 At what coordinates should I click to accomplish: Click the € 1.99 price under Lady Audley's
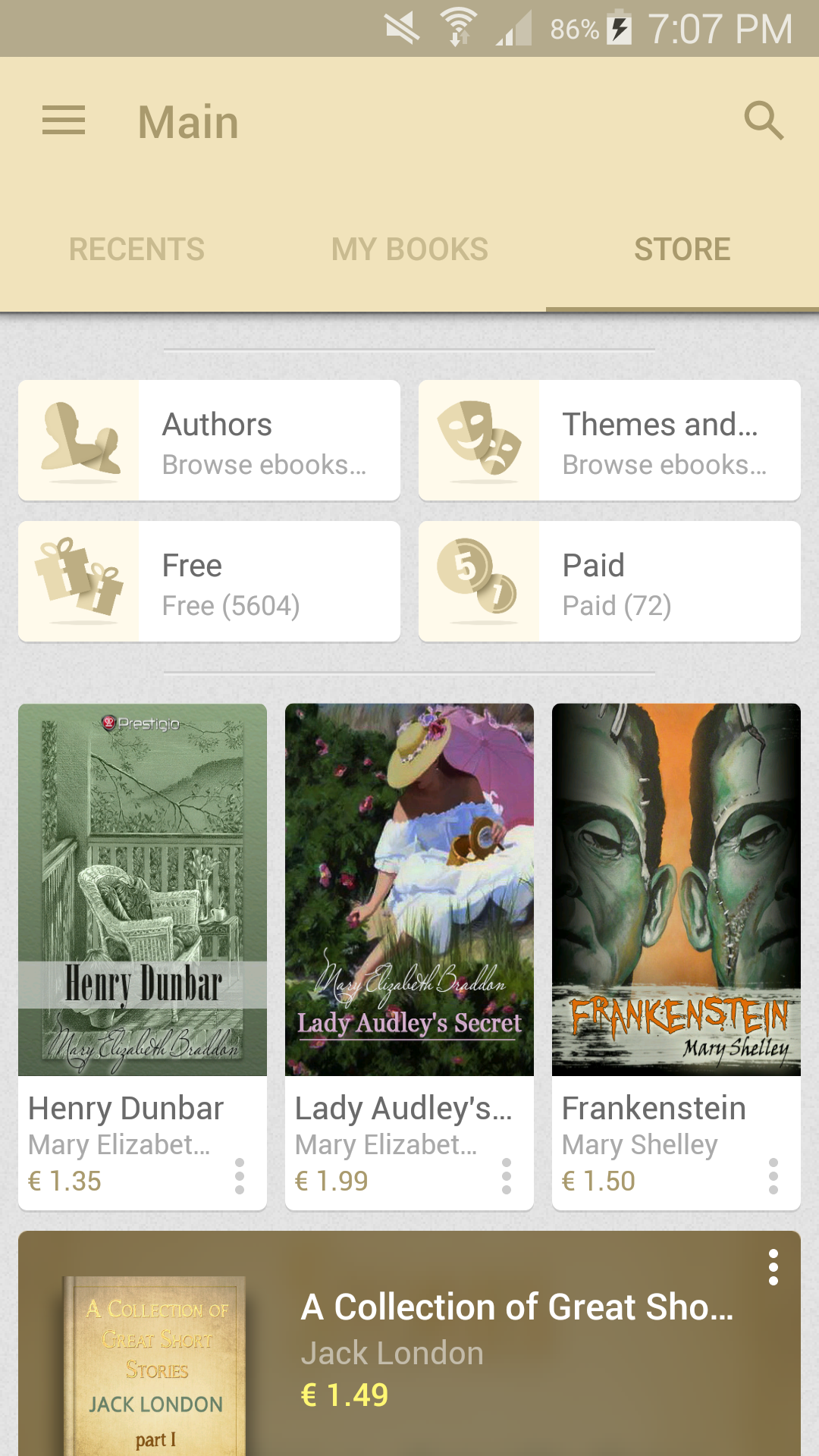[331, 1180]
